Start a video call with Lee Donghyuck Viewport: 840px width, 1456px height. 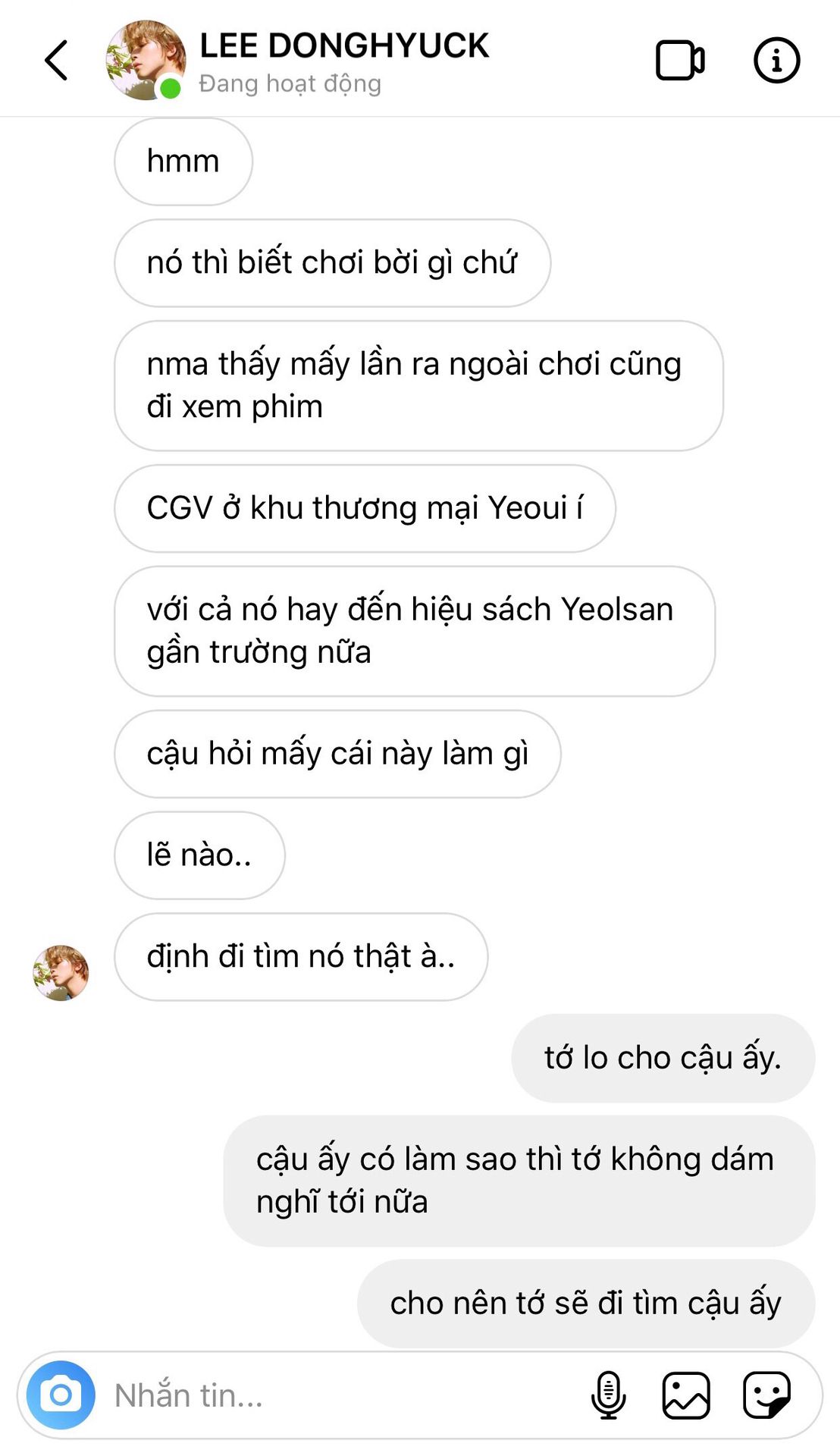(x=680, y=60)
